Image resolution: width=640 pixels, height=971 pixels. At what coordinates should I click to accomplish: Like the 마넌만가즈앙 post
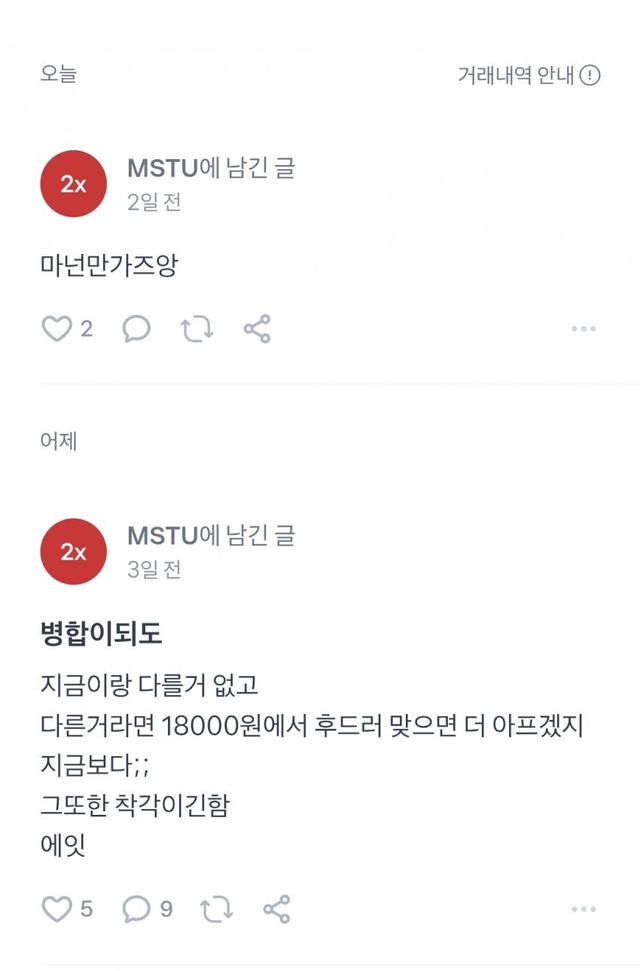pos(57,329)
